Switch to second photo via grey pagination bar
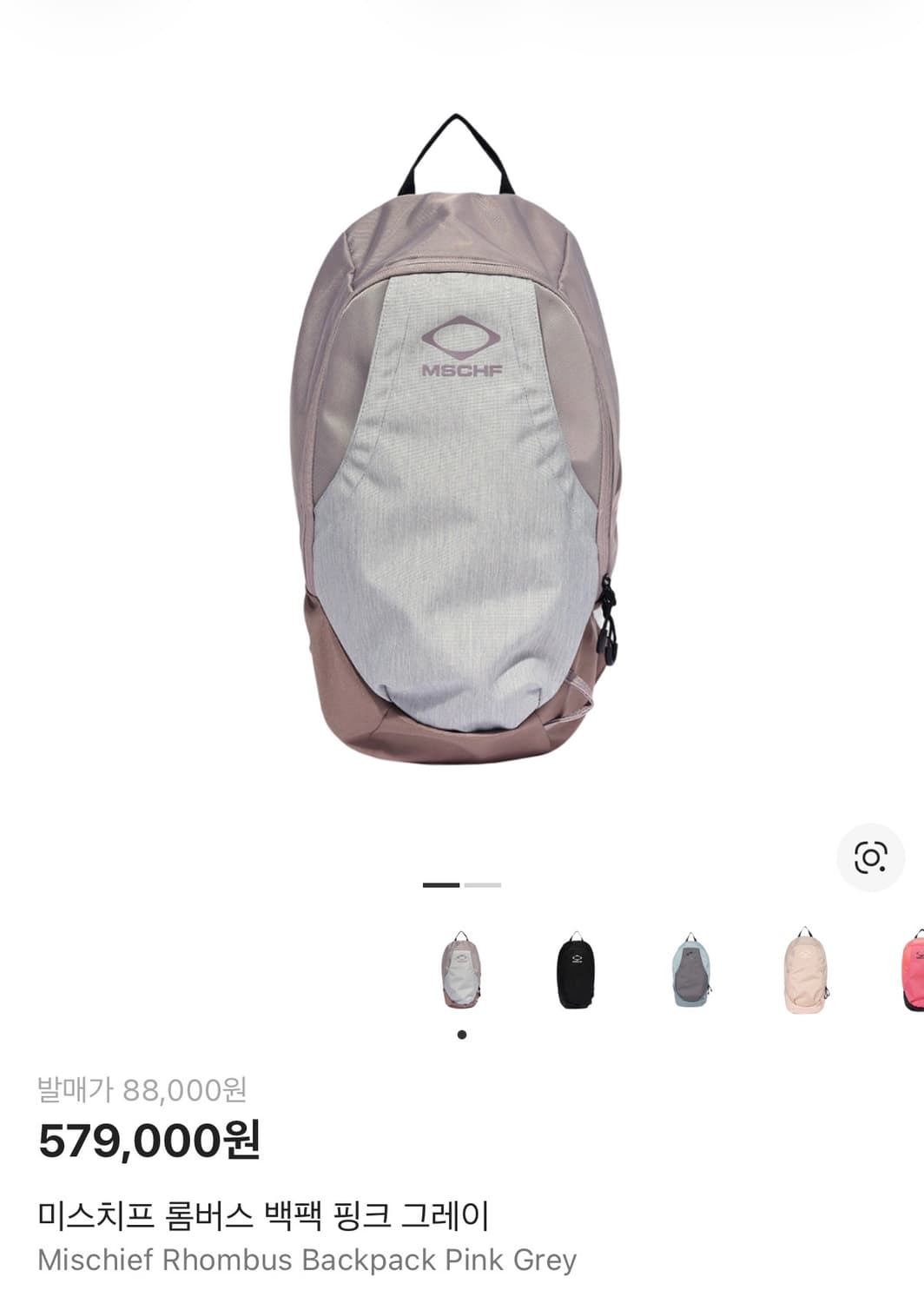This screenshot has width=924, height=1303. click(x=482, y=885)
